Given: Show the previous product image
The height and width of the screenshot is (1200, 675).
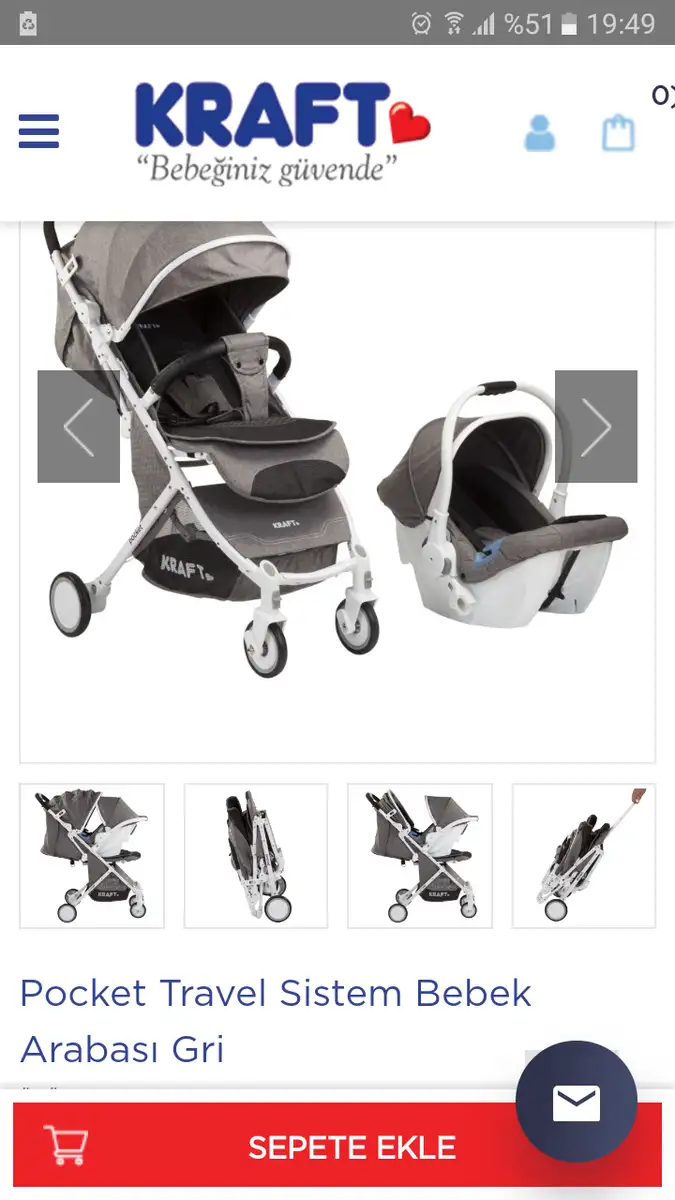Looking at the screenshot, I should [x=79, y=427].
